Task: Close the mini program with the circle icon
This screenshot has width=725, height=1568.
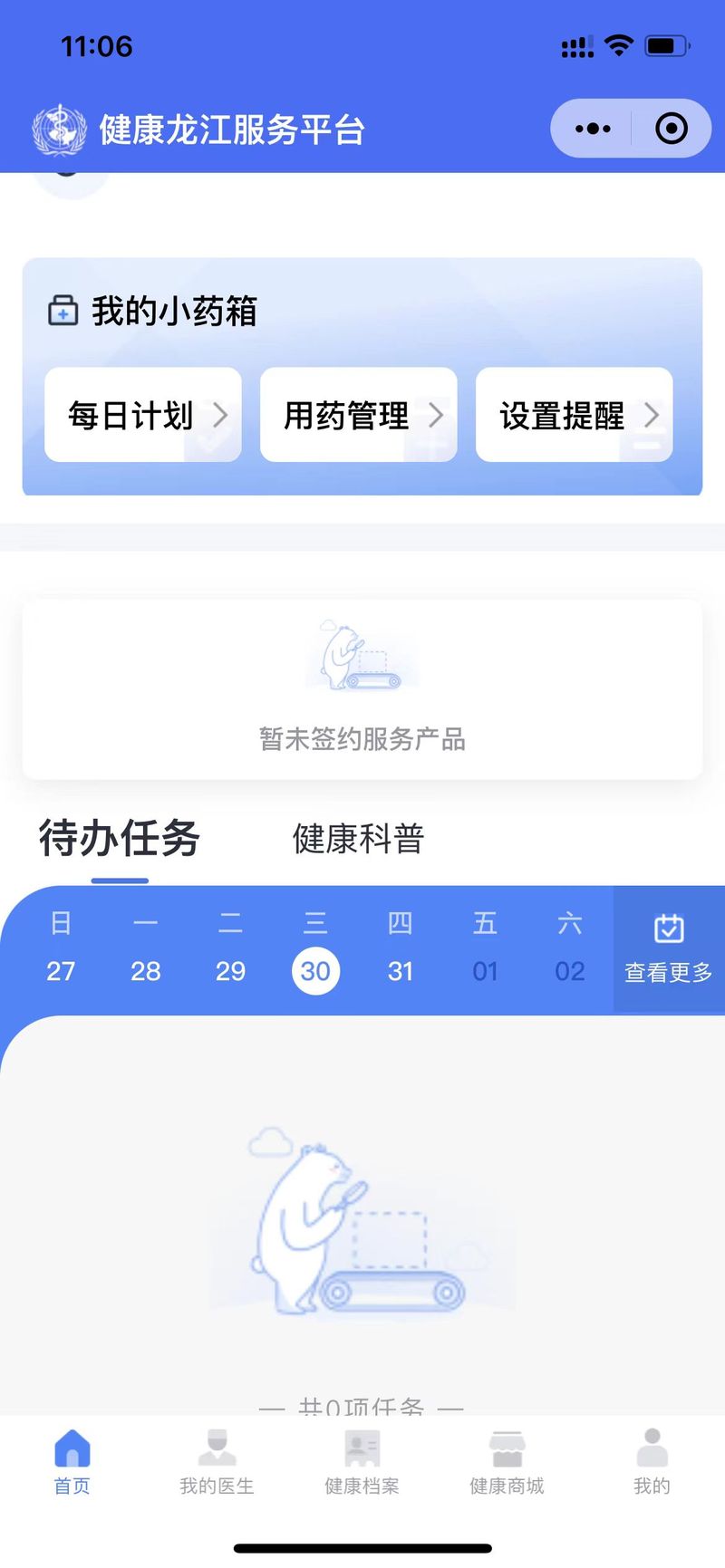Action: coord(671,129)
